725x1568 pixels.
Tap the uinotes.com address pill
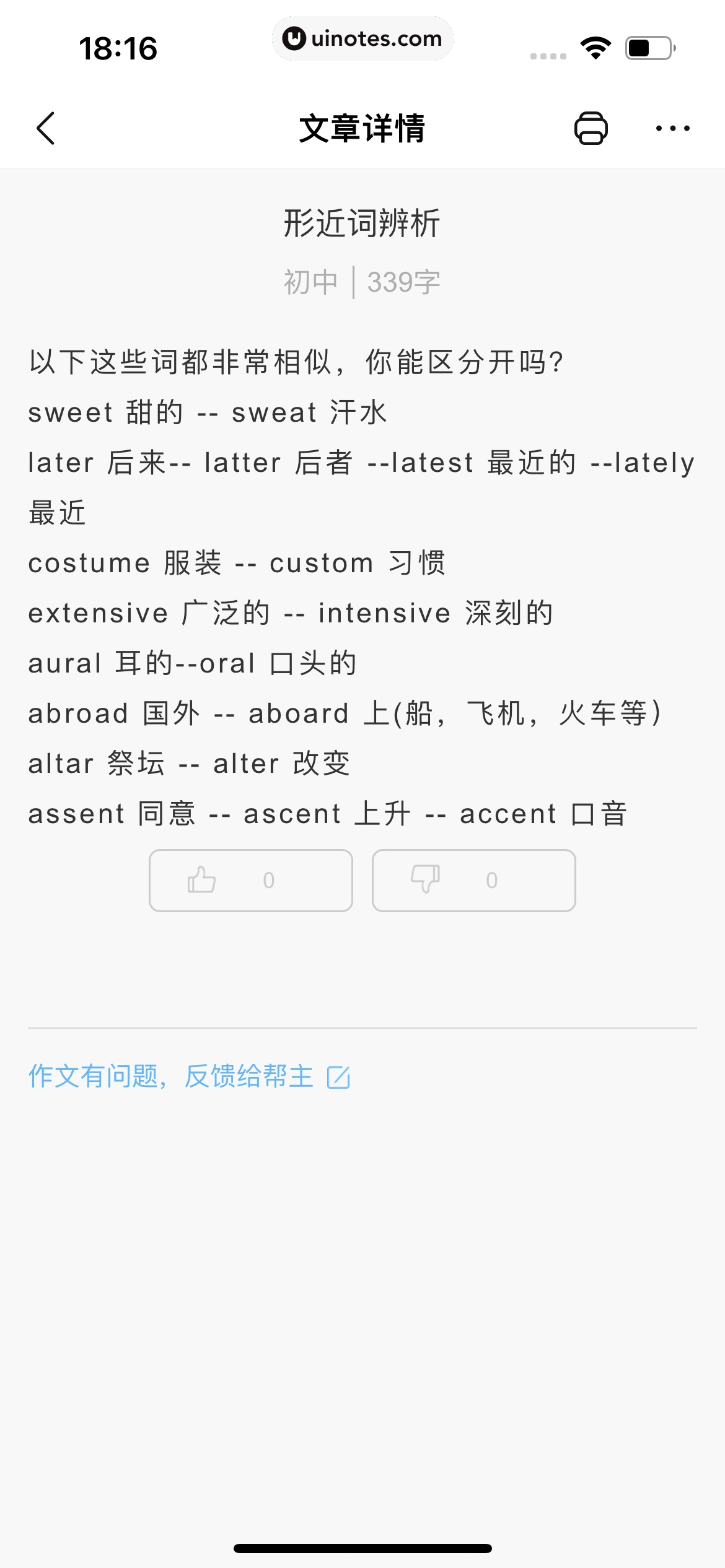(362, 38)
